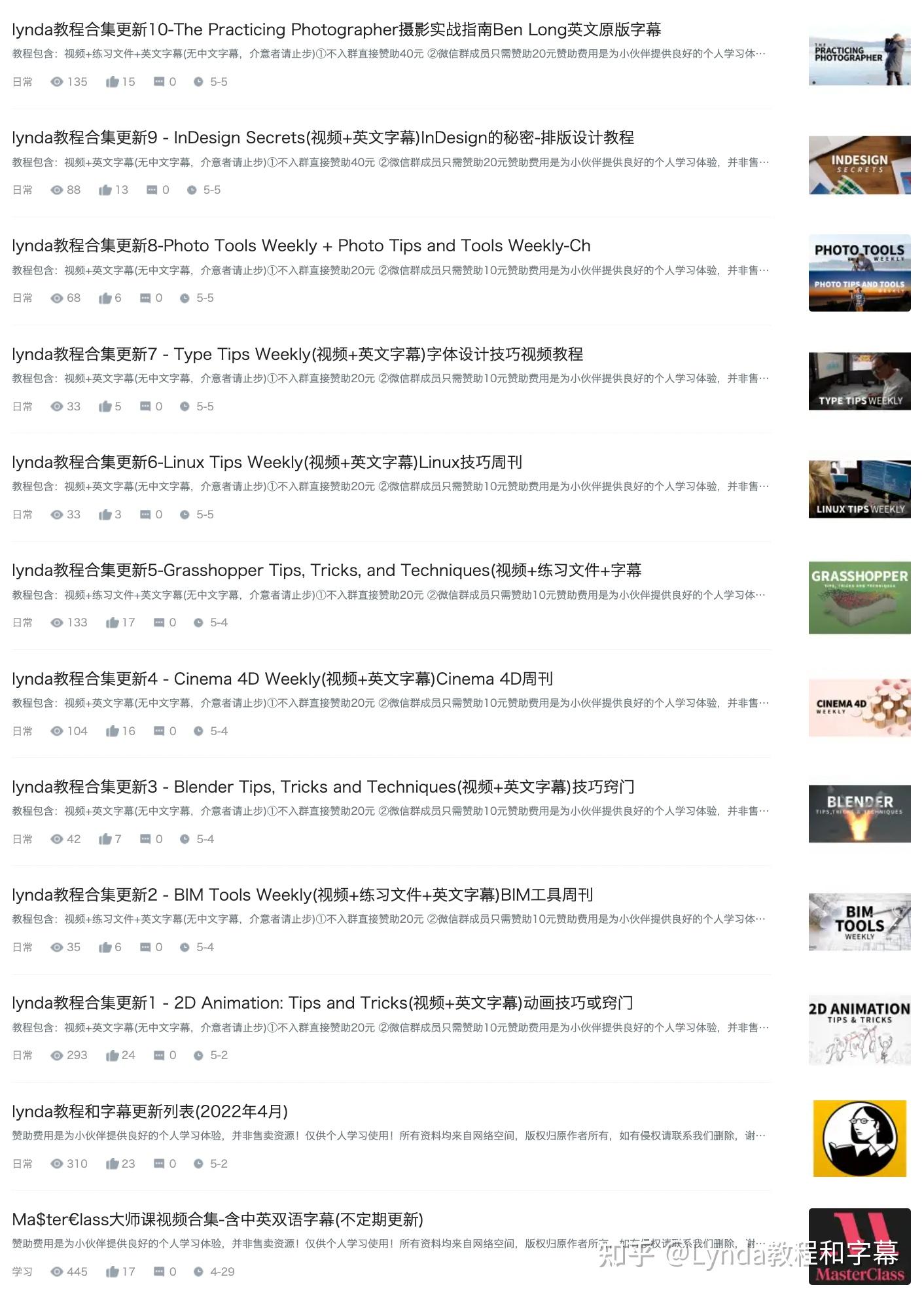Tap the Grasshopper cover thumbnail
924x1296 pixels.
(x=859, y=598)
